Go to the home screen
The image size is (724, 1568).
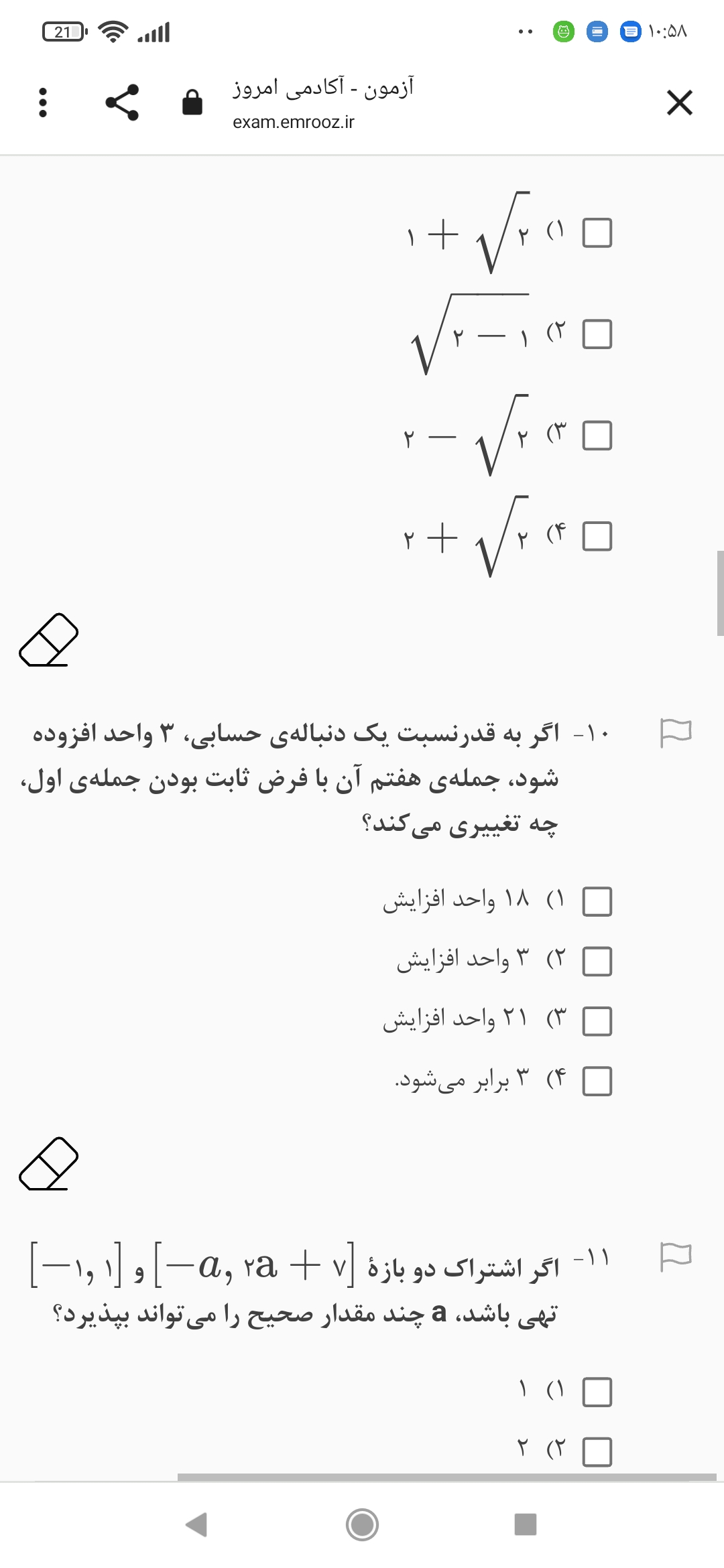pyautogui.click(x=362, y=1524)
